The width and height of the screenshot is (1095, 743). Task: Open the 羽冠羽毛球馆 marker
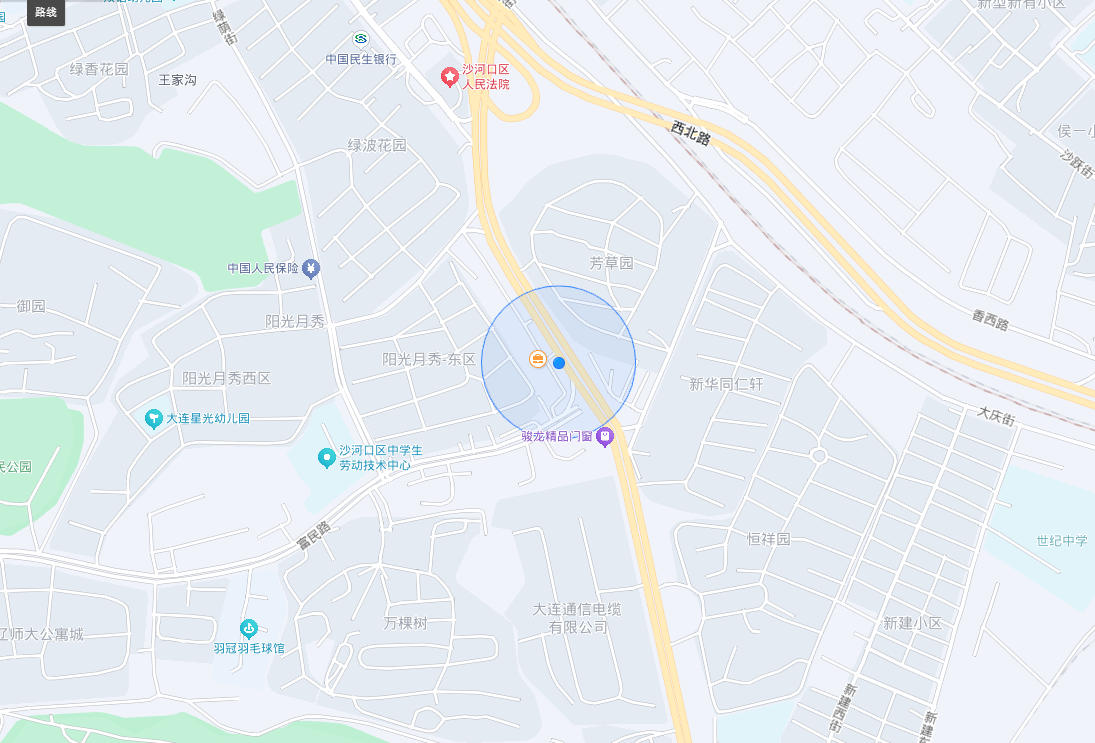point(249,628)
